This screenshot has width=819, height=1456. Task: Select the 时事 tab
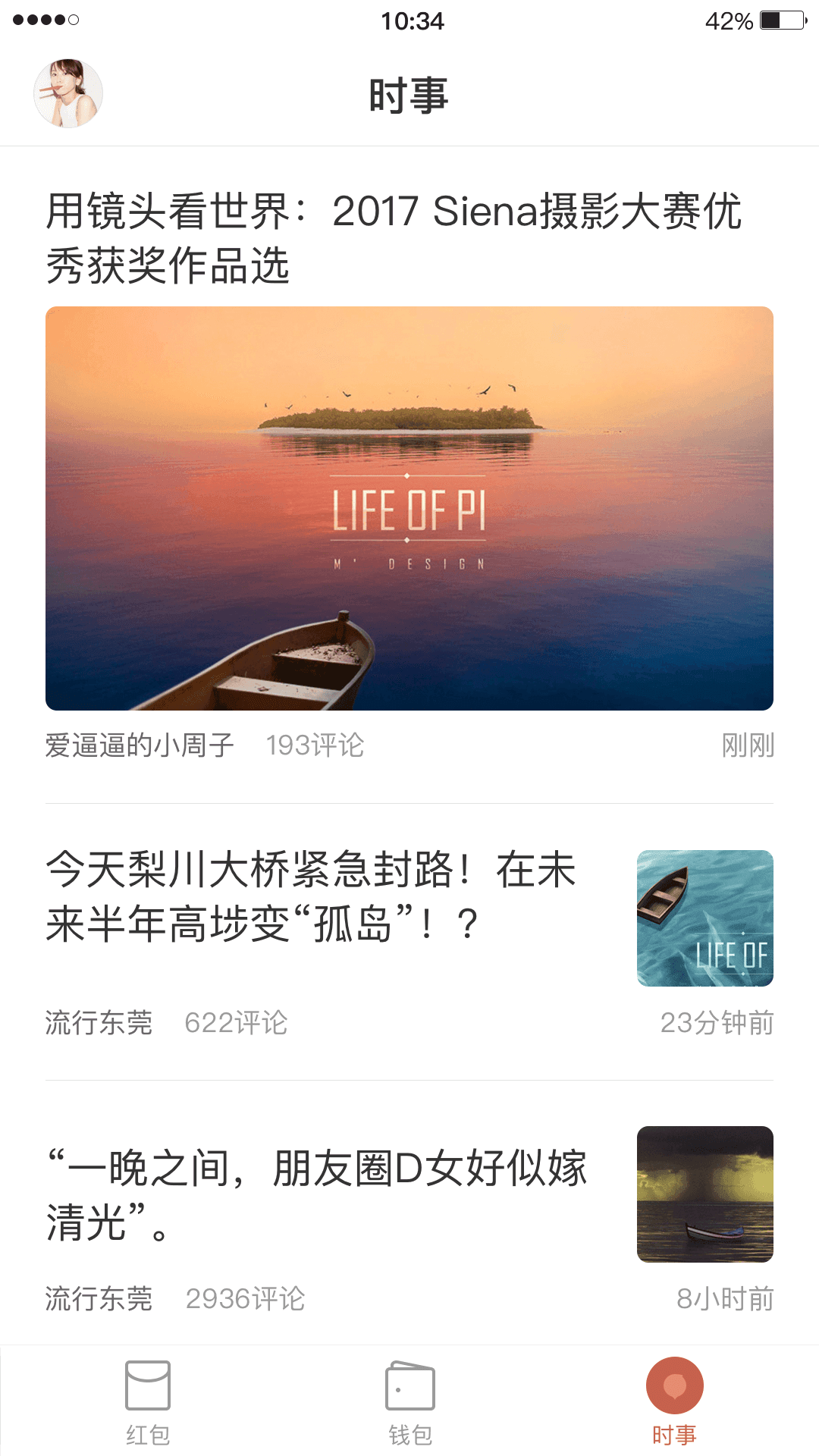(x=674, y=1401)
